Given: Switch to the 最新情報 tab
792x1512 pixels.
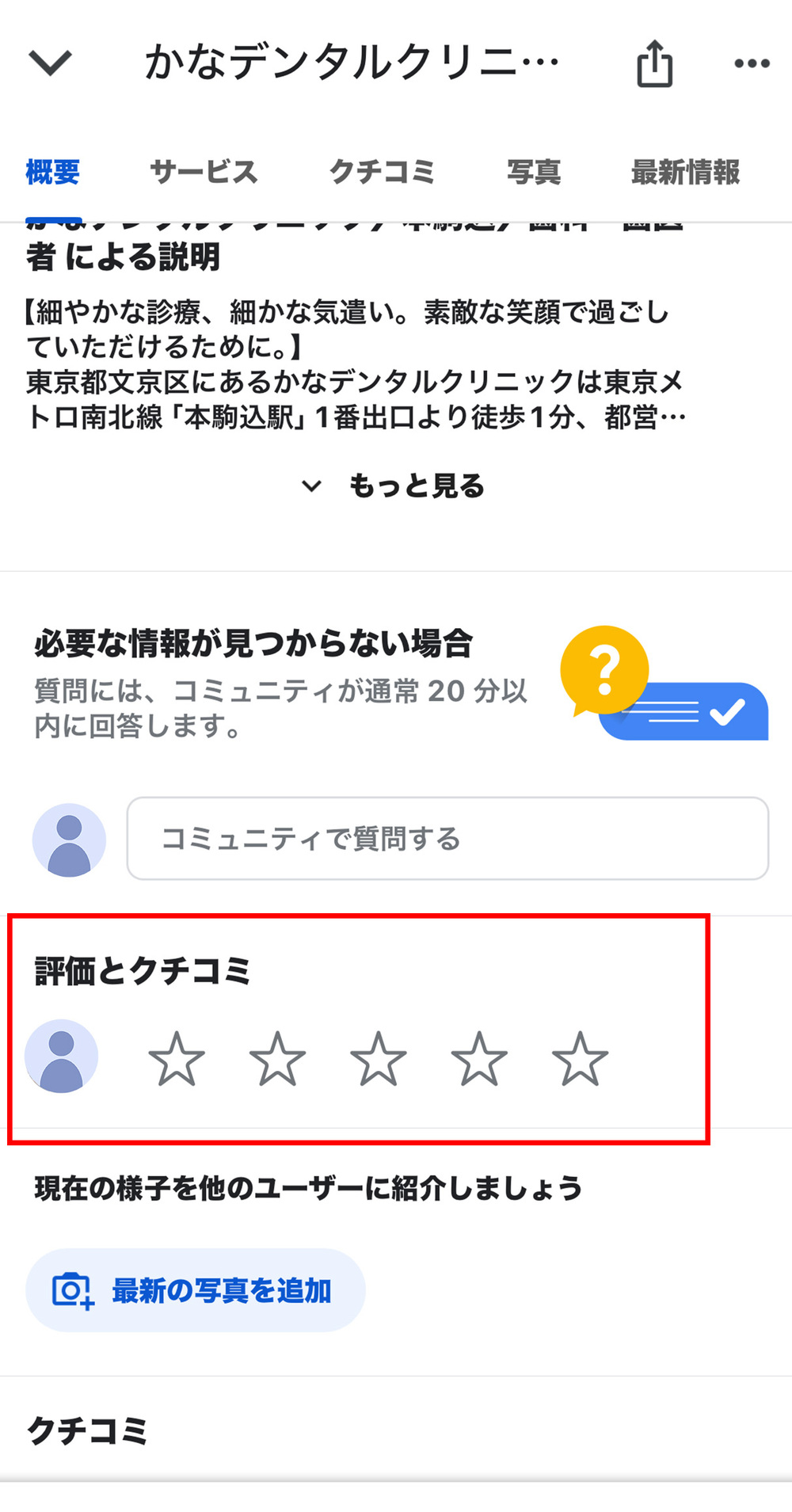Looking at the screenshot, I should click(685, 172).
